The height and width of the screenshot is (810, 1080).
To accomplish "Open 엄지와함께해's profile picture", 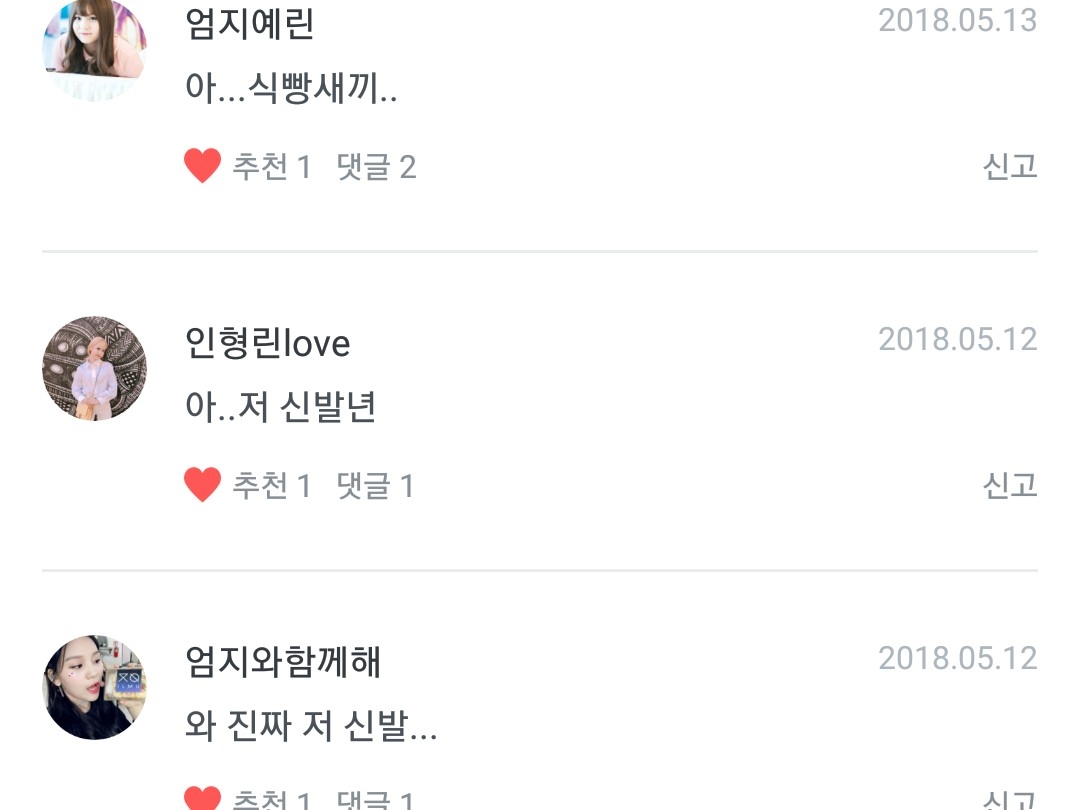I will point(94,687).
